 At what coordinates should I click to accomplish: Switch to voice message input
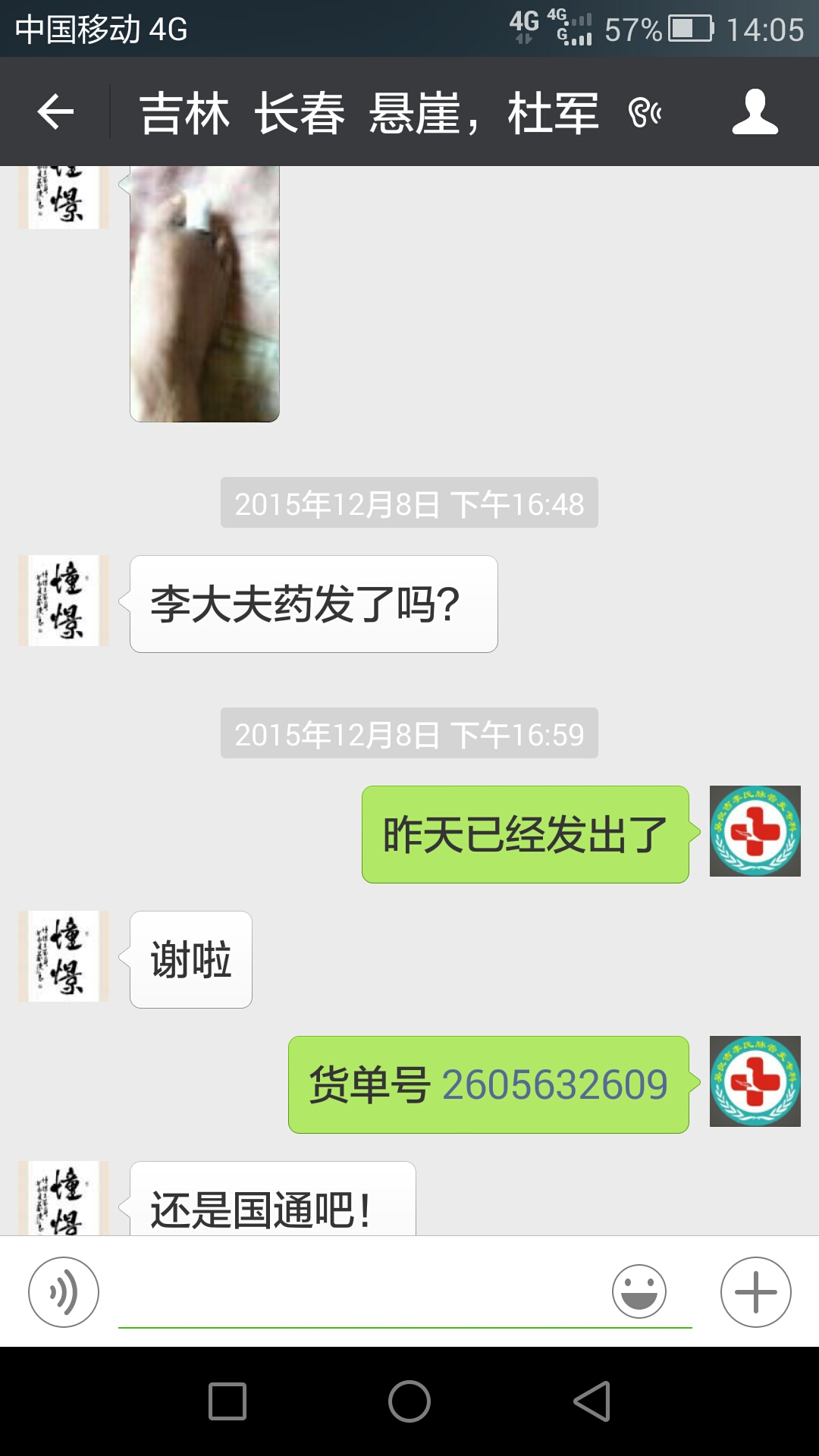(x=64, y=1292)
